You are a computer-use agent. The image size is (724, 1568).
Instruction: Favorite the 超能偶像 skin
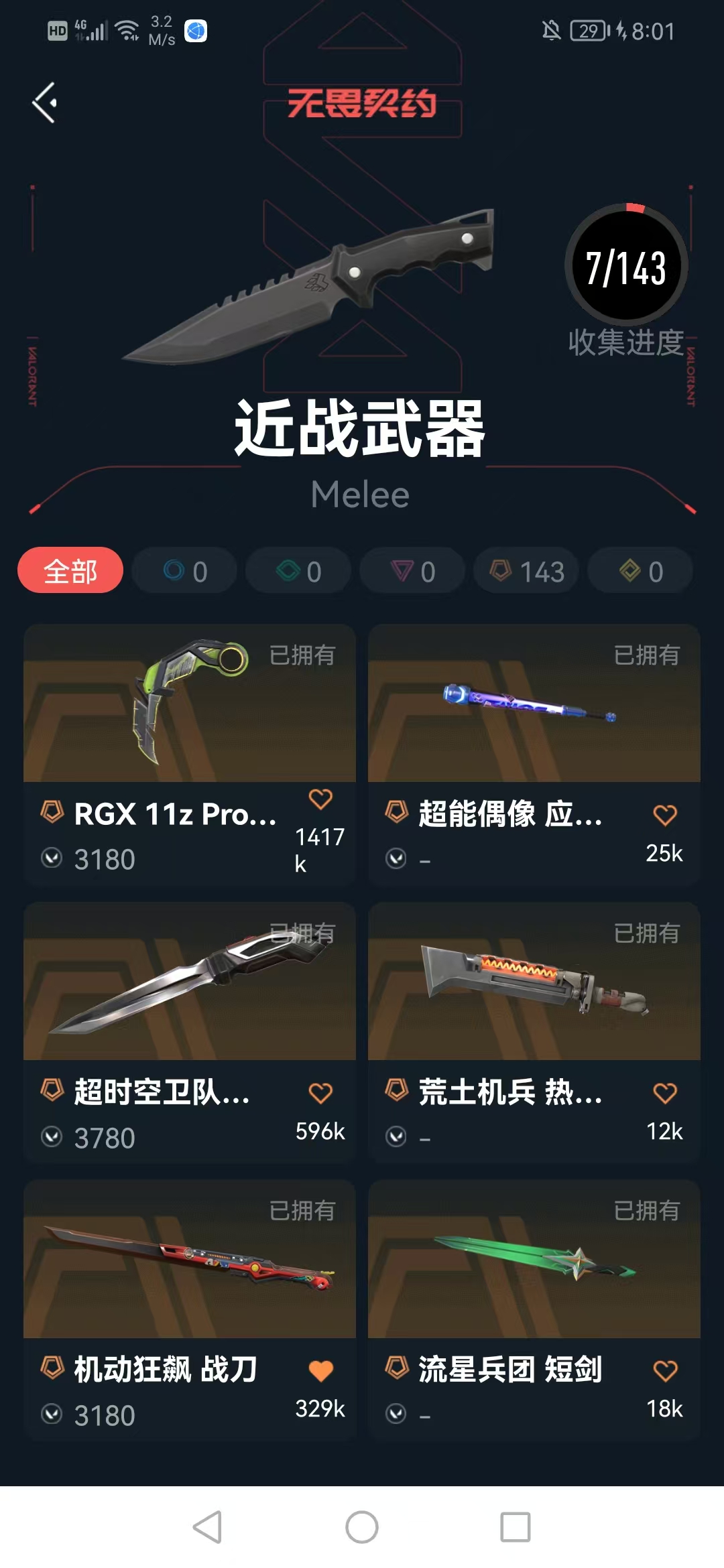click(665, 815)
